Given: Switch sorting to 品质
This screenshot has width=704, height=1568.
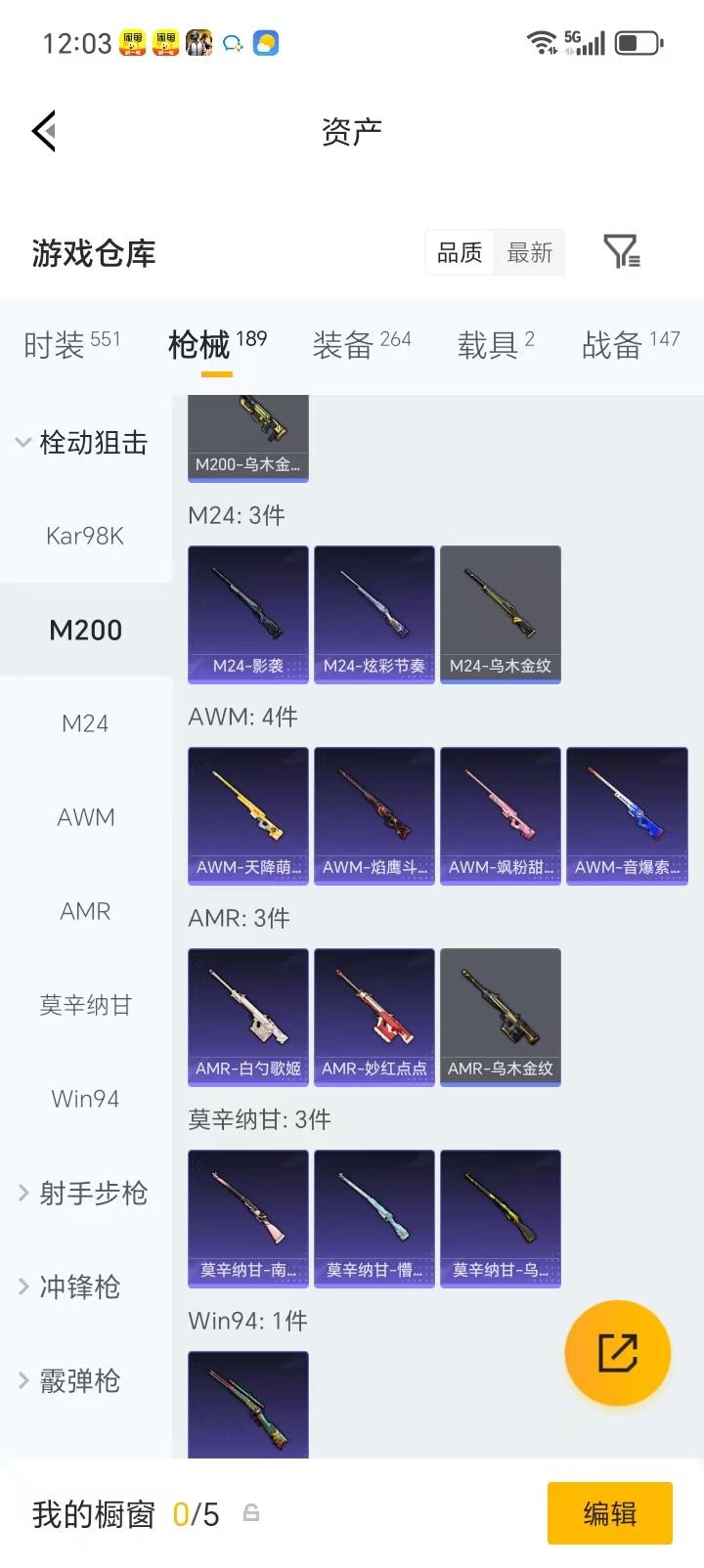Looking at the screenshot, I should pyautogui.click(x=459, y=252).
